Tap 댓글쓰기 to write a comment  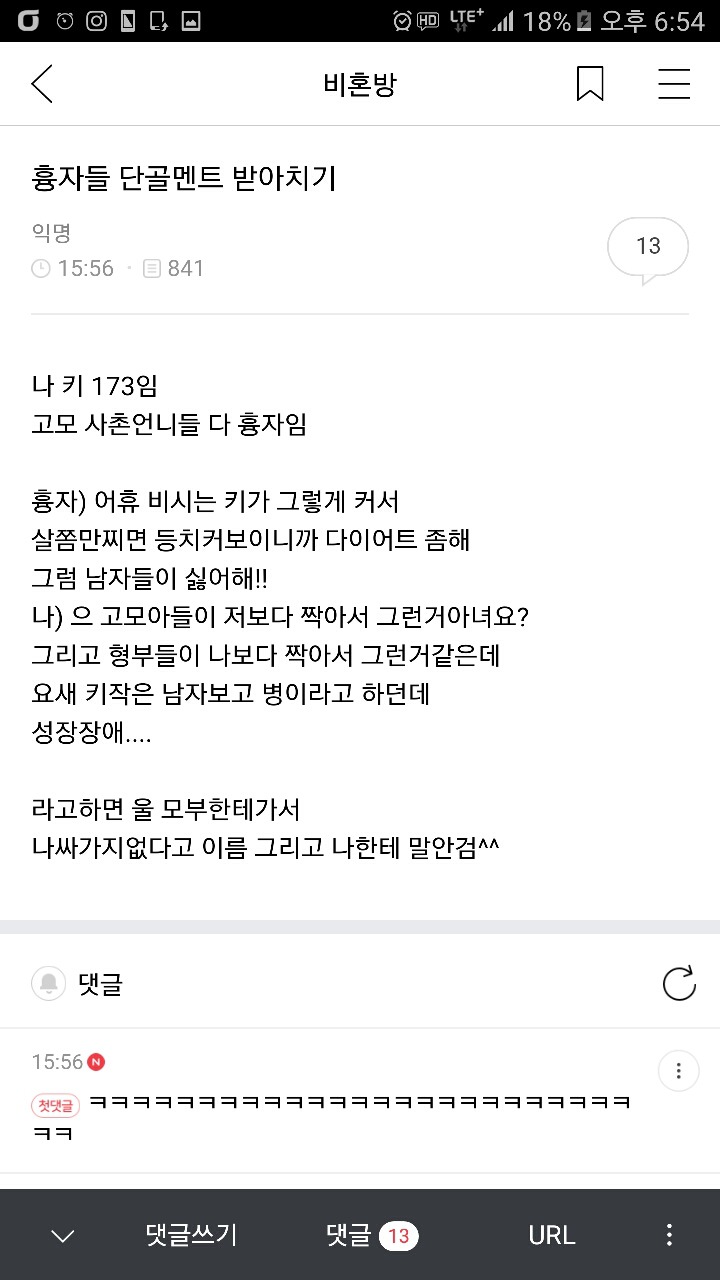191,1235
